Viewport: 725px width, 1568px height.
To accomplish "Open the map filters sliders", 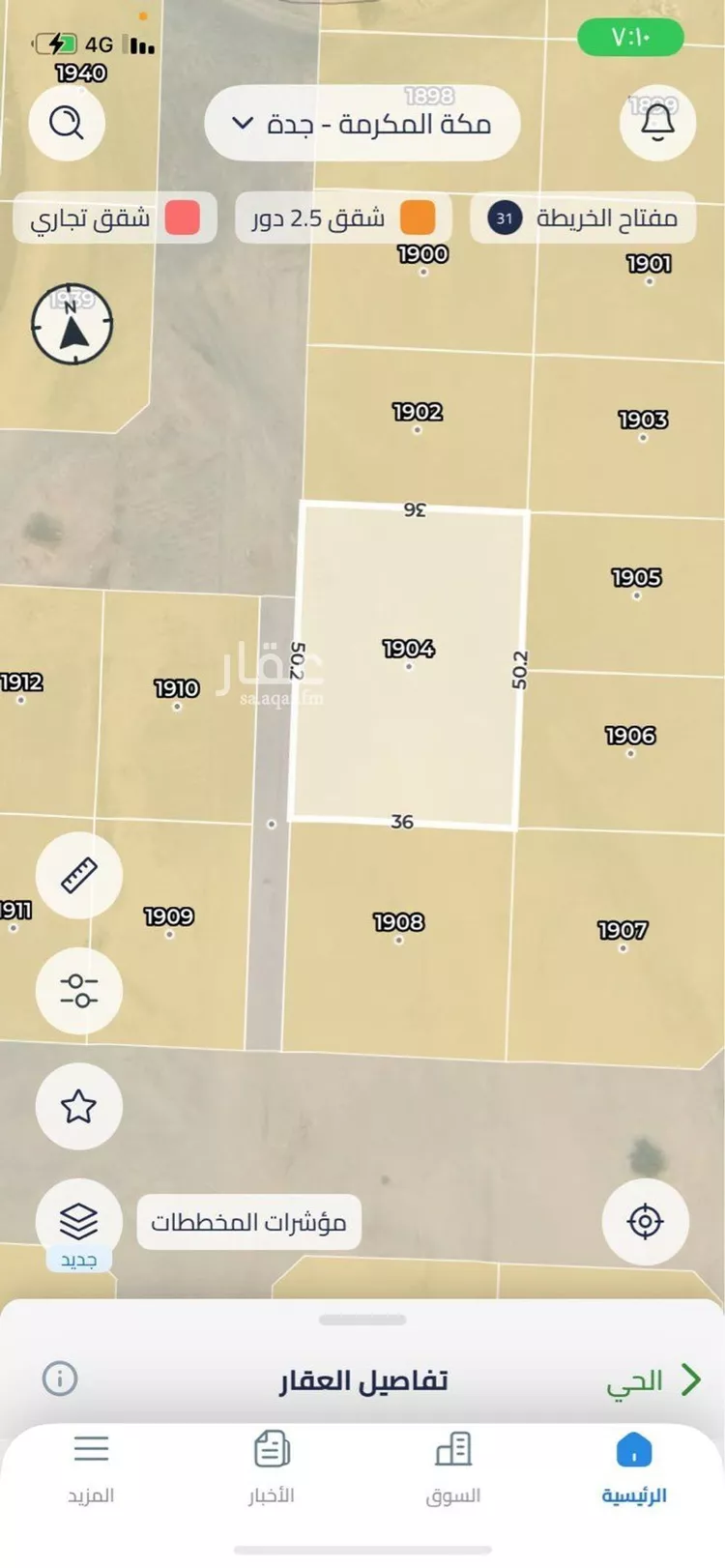I will [x=78, y=991].
